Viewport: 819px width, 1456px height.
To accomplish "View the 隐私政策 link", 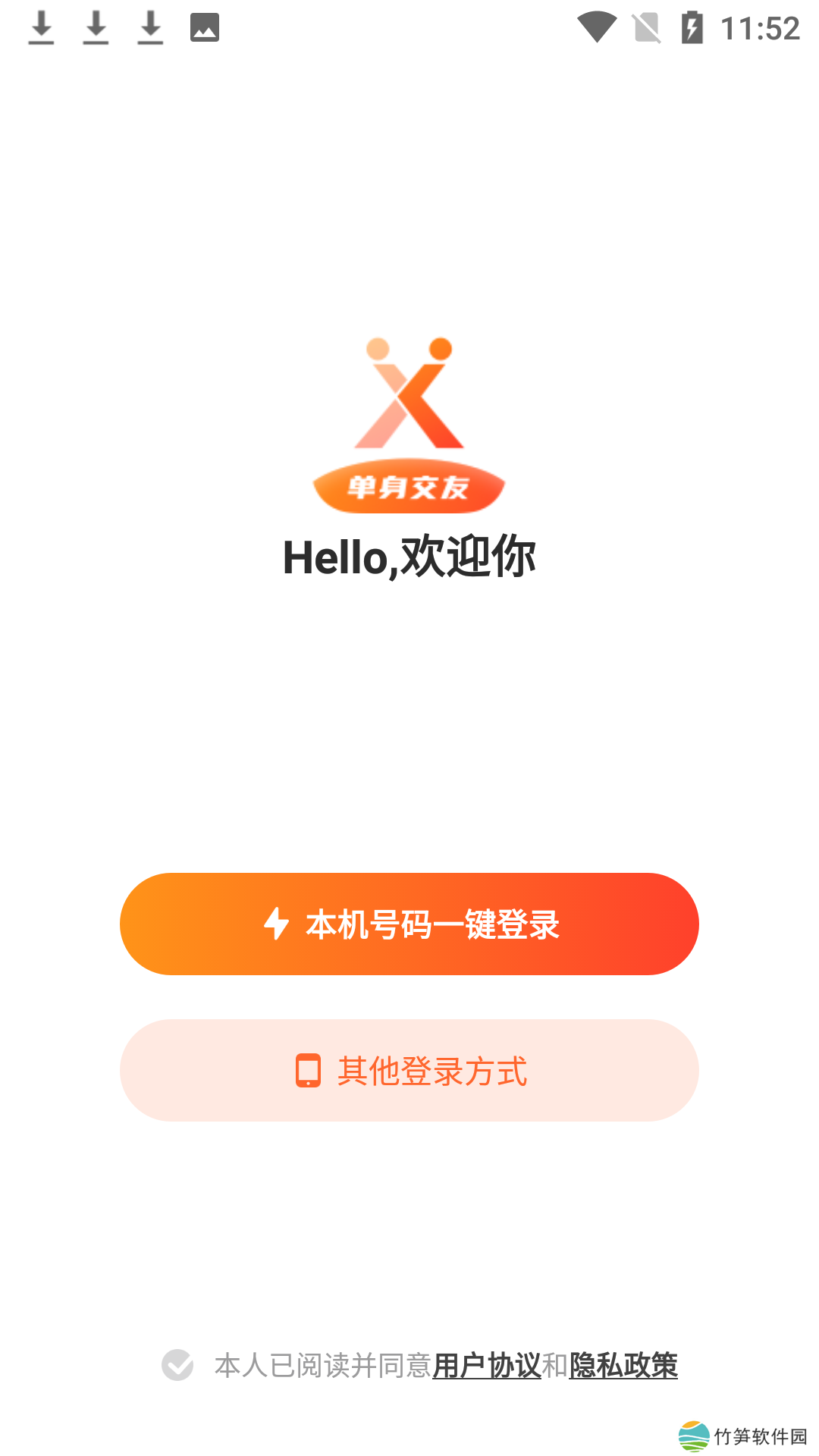I will tap(623, 1366).
